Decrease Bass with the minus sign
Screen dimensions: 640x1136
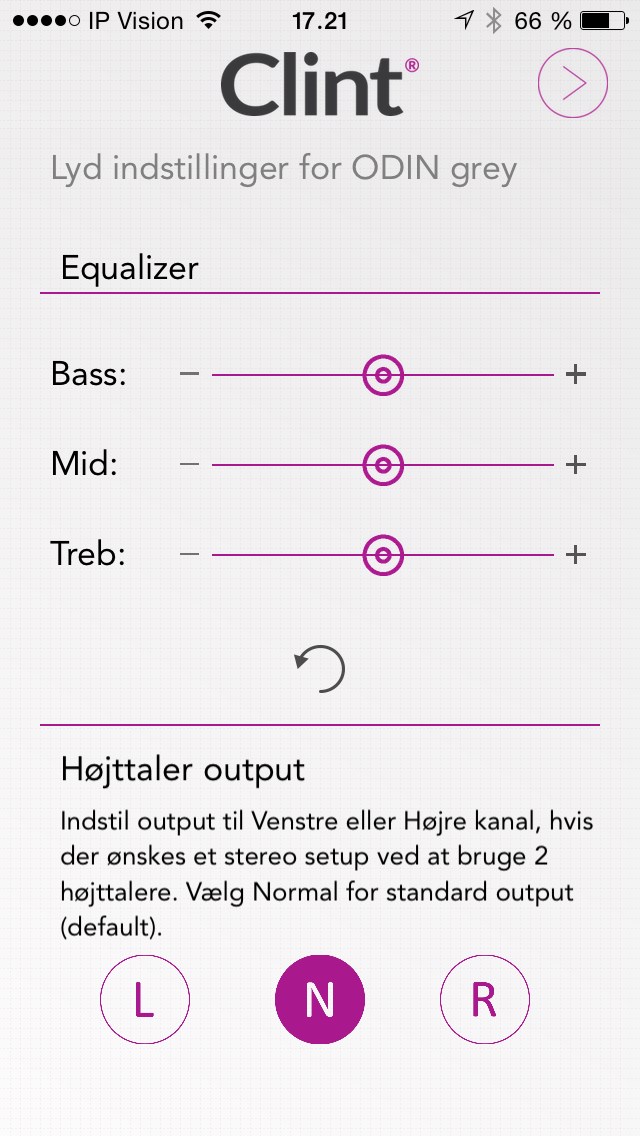click(x=189, y=374)
